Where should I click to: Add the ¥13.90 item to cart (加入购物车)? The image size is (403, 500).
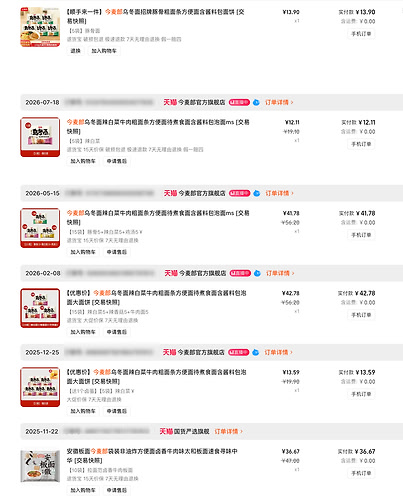click(x=104, y=51)
